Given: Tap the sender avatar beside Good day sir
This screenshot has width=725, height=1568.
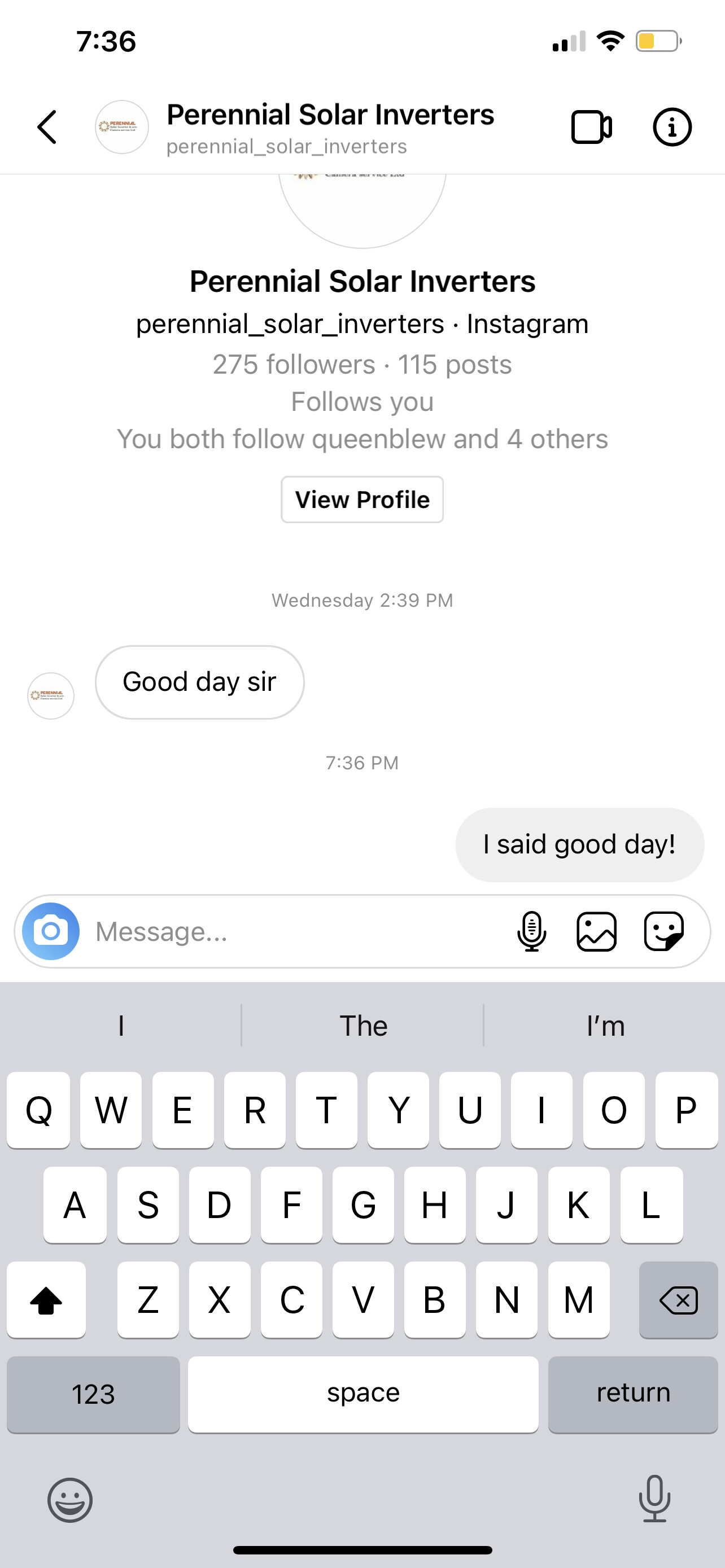Looking at the screenshot, I should (x=51, y=696).
